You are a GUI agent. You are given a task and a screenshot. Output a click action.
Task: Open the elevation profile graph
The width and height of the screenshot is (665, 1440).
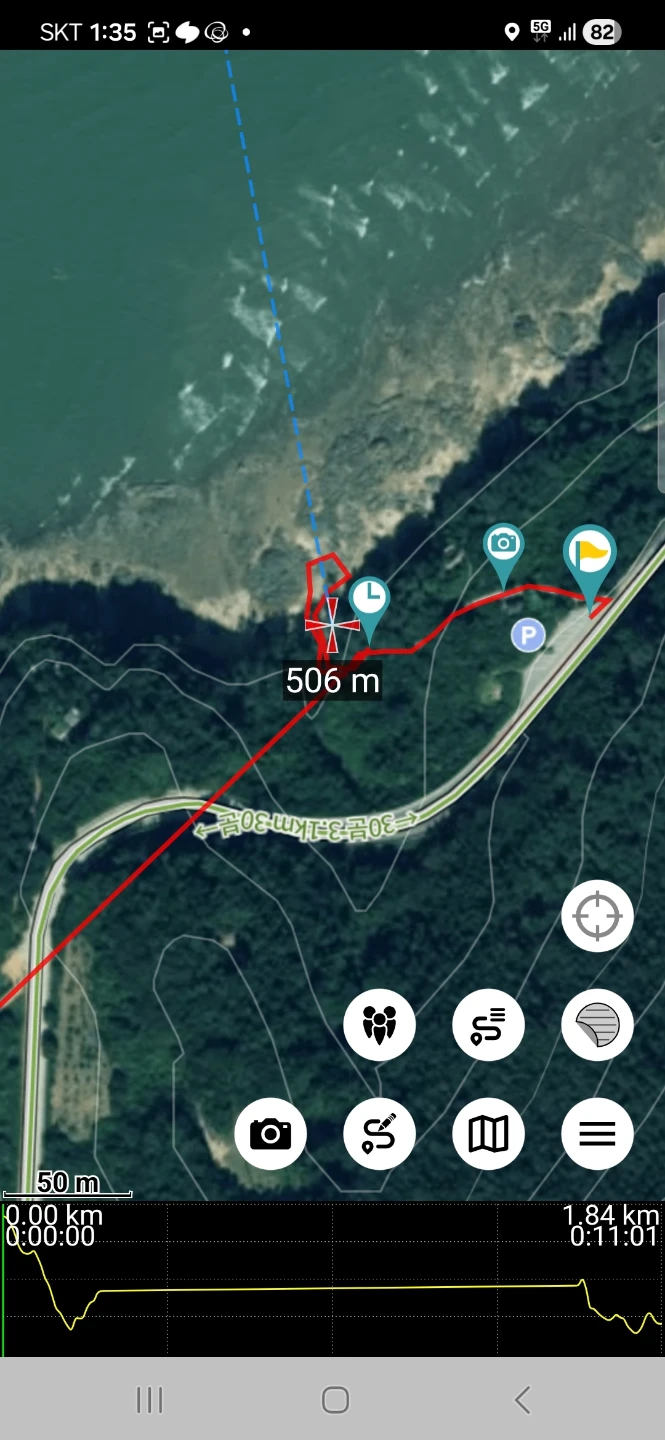tap(332, 1280)
